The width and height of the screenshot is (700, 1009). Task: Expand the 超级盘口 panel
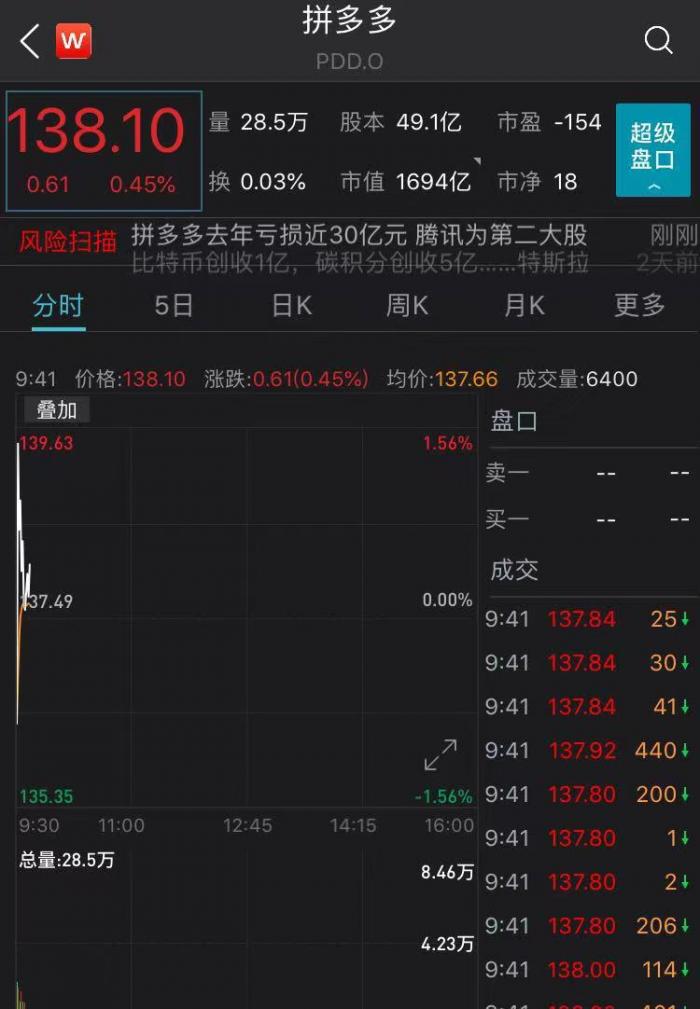click(x=652, y=151)
